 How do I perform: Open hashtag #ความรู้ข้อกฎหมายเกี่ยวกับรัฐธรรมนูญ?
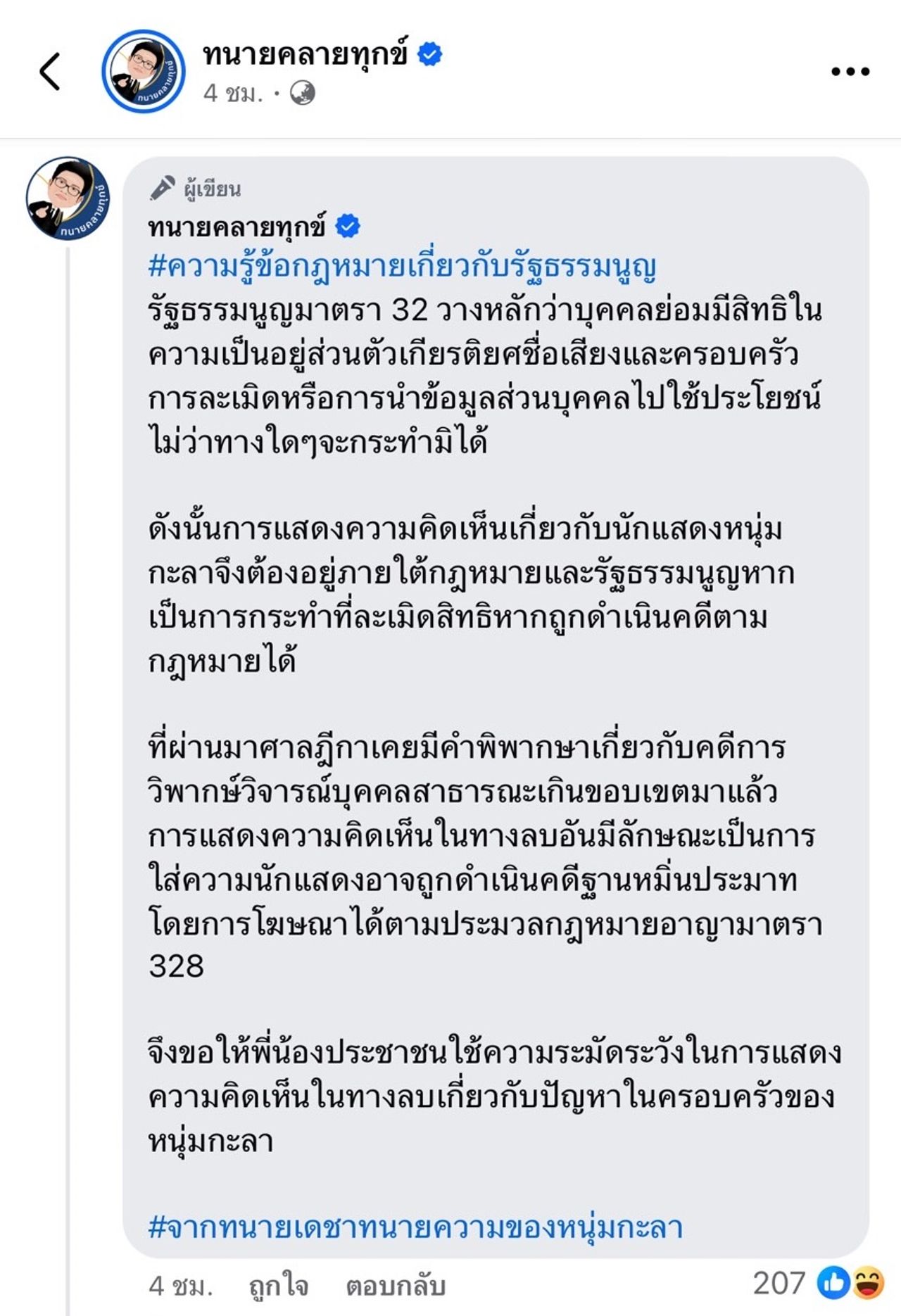[402, 267]
